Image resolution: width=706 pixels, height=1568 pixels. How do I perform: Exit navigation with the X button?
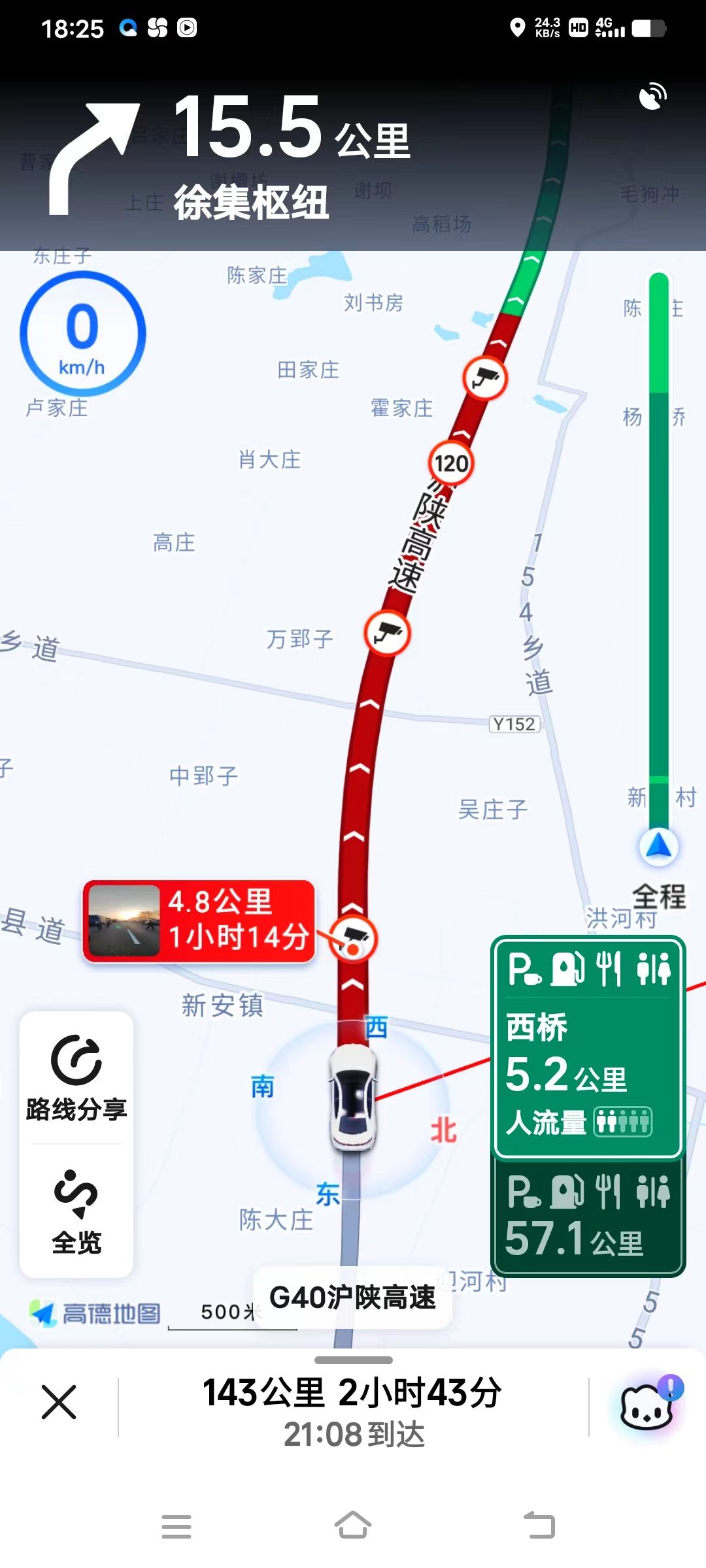click(59, 1401)
